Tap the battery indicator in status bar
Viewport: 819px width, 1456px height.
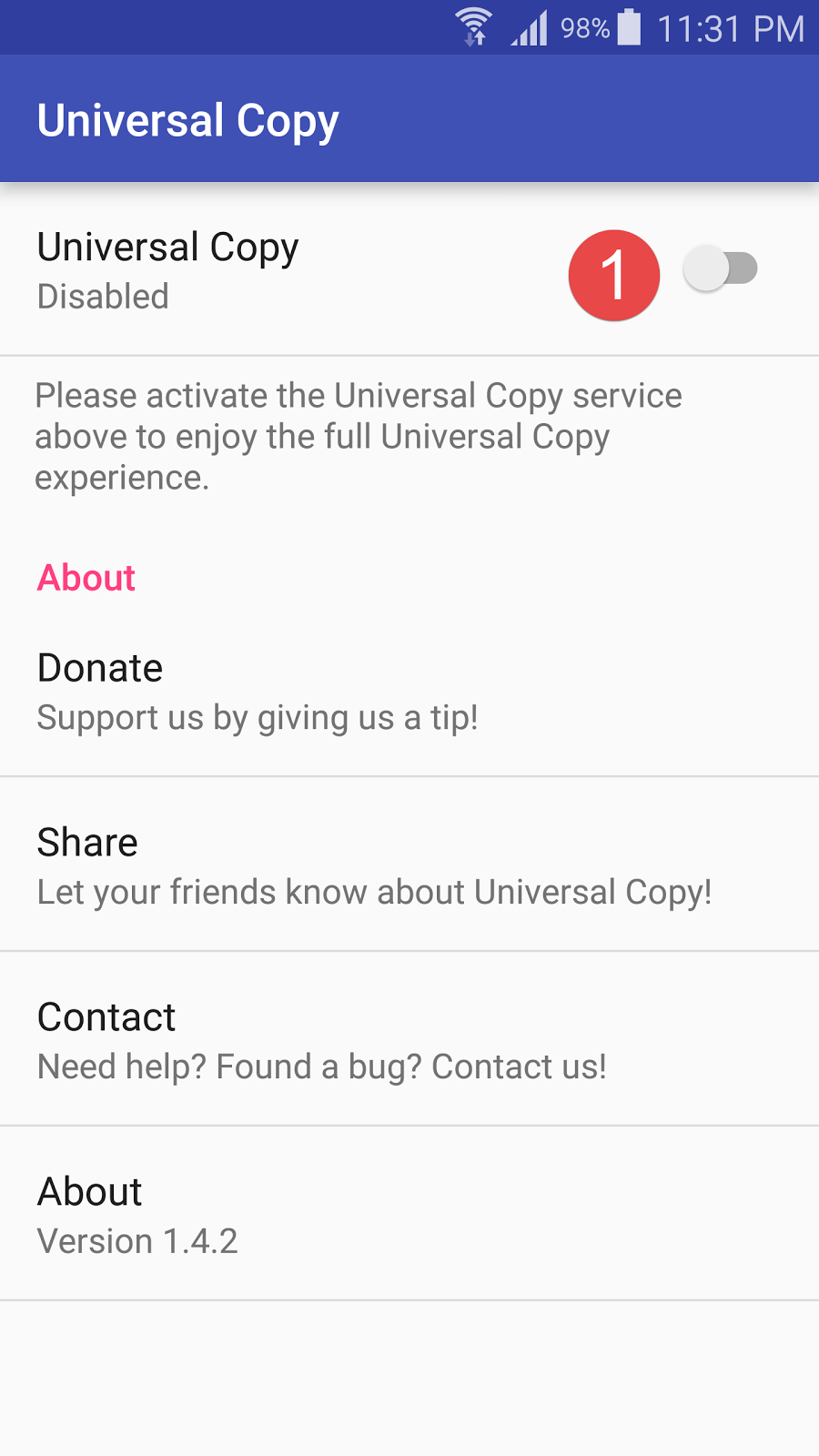630,28
